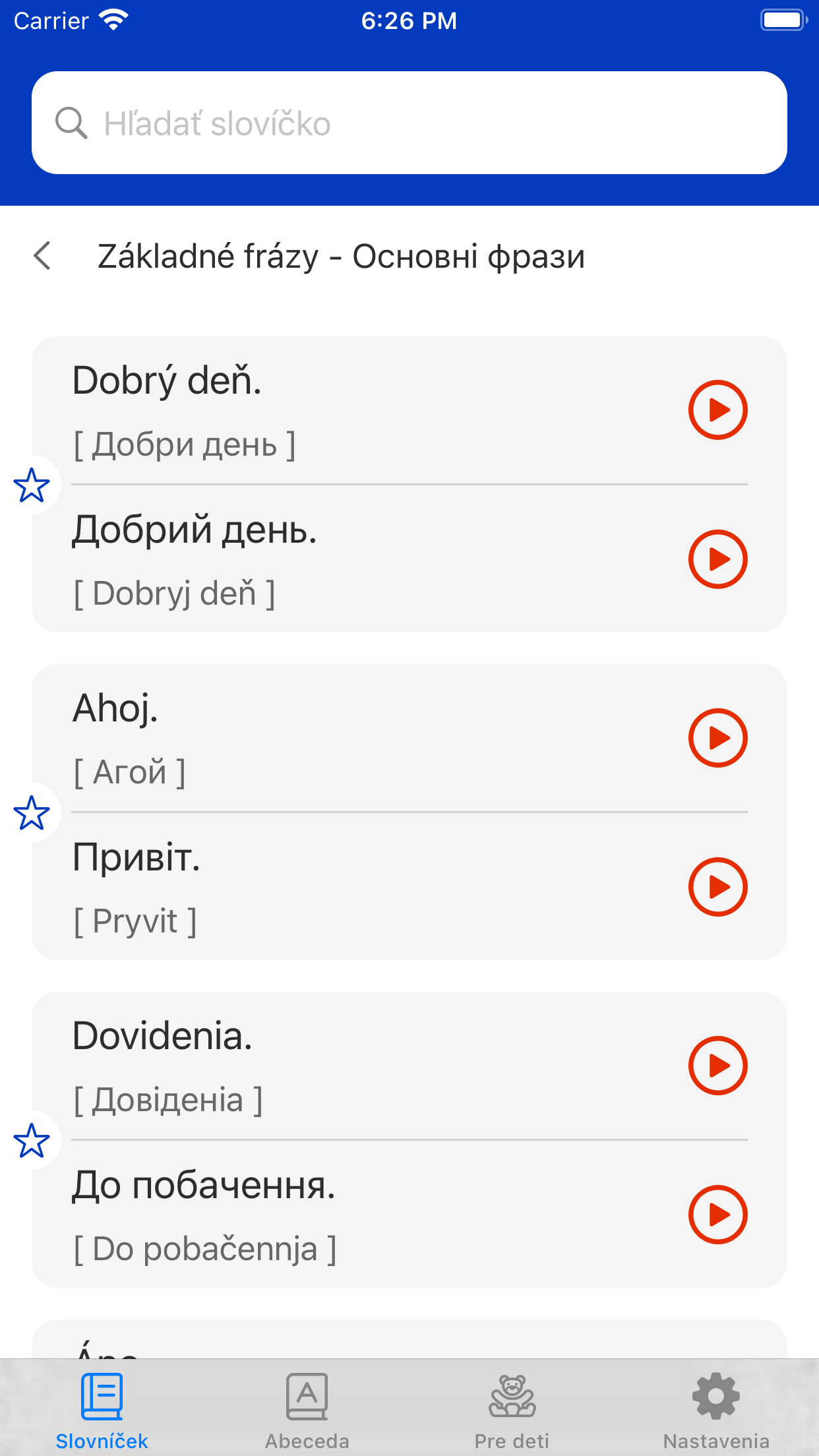Add Dovidenia phrase to favorites

click(32, 1141)
